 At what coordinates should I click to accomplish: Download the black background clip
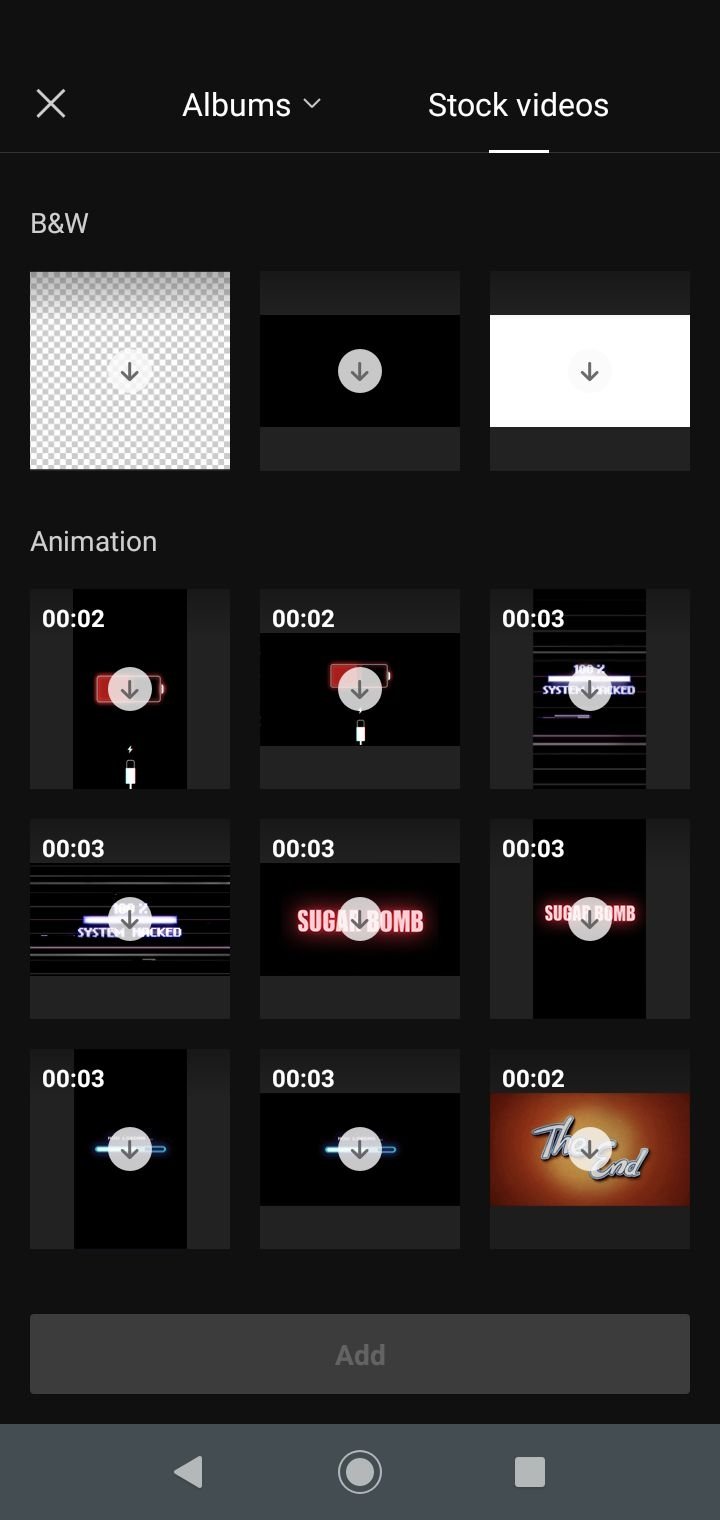[360, 371]
